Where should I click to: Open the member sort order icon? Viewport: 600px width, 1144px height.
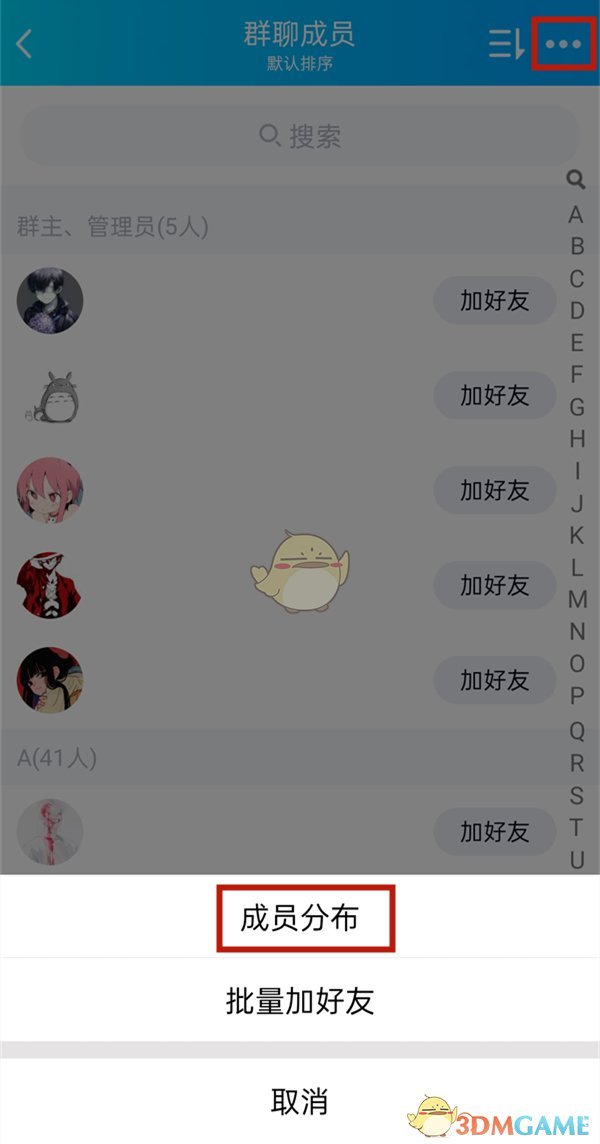(x=506, y=44)
